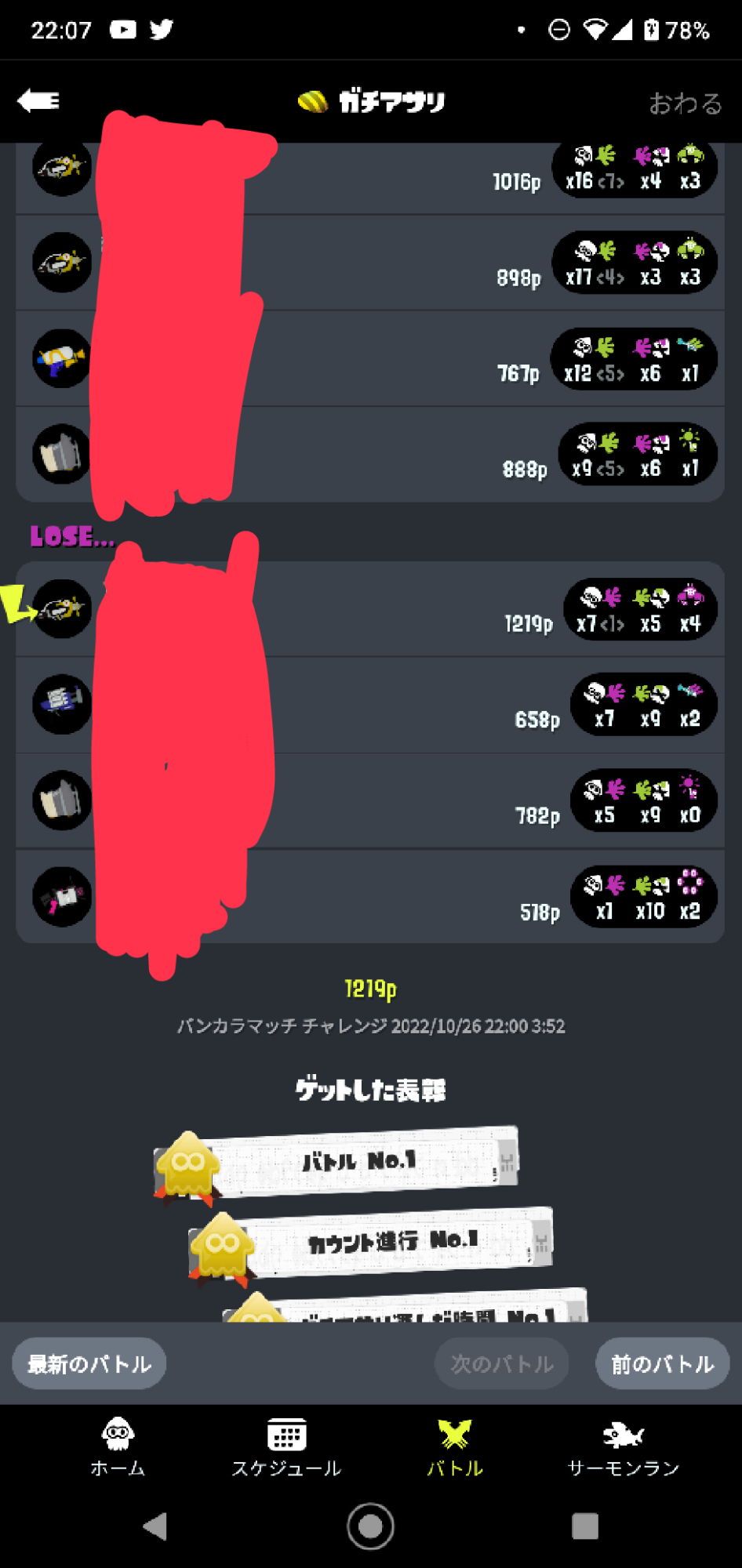The image size is (742, 1568).
Task: Open the player row with 518p
Action: [x=370, y=896]
